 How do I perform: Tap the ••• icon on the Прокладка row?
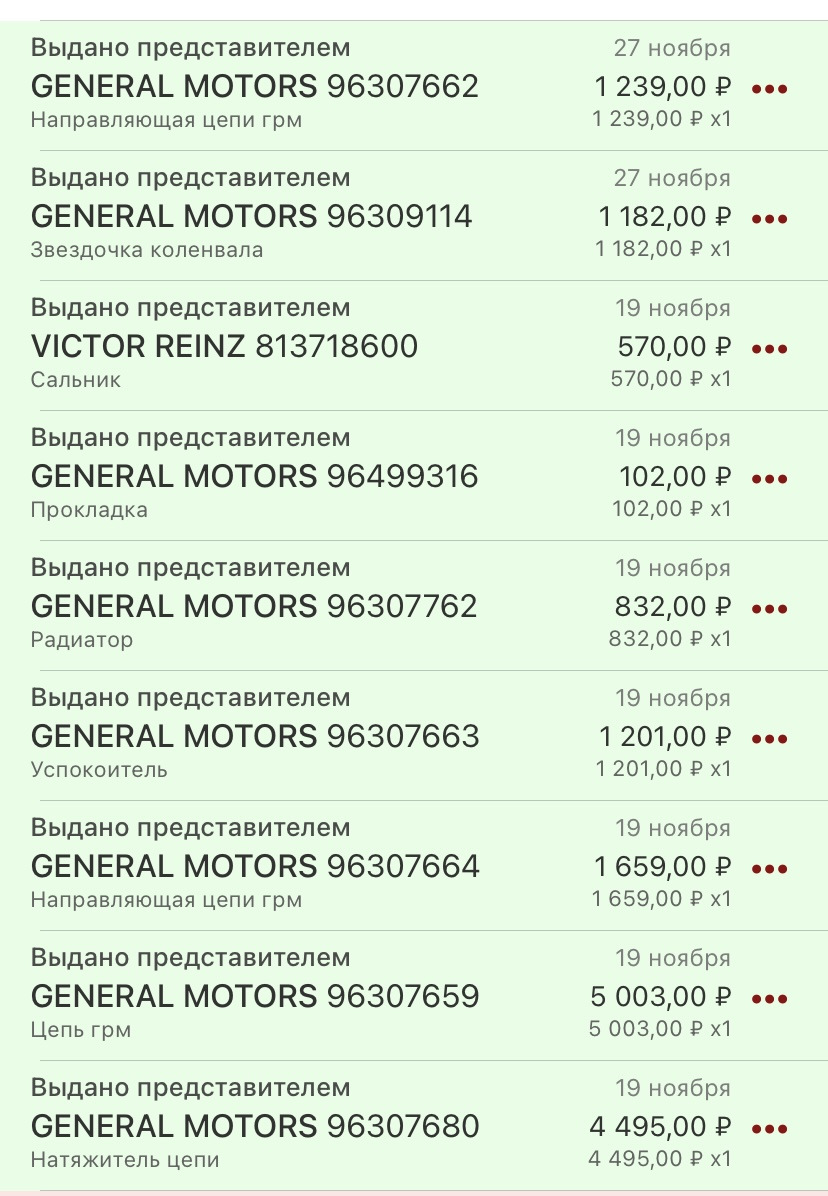[768, 478]
